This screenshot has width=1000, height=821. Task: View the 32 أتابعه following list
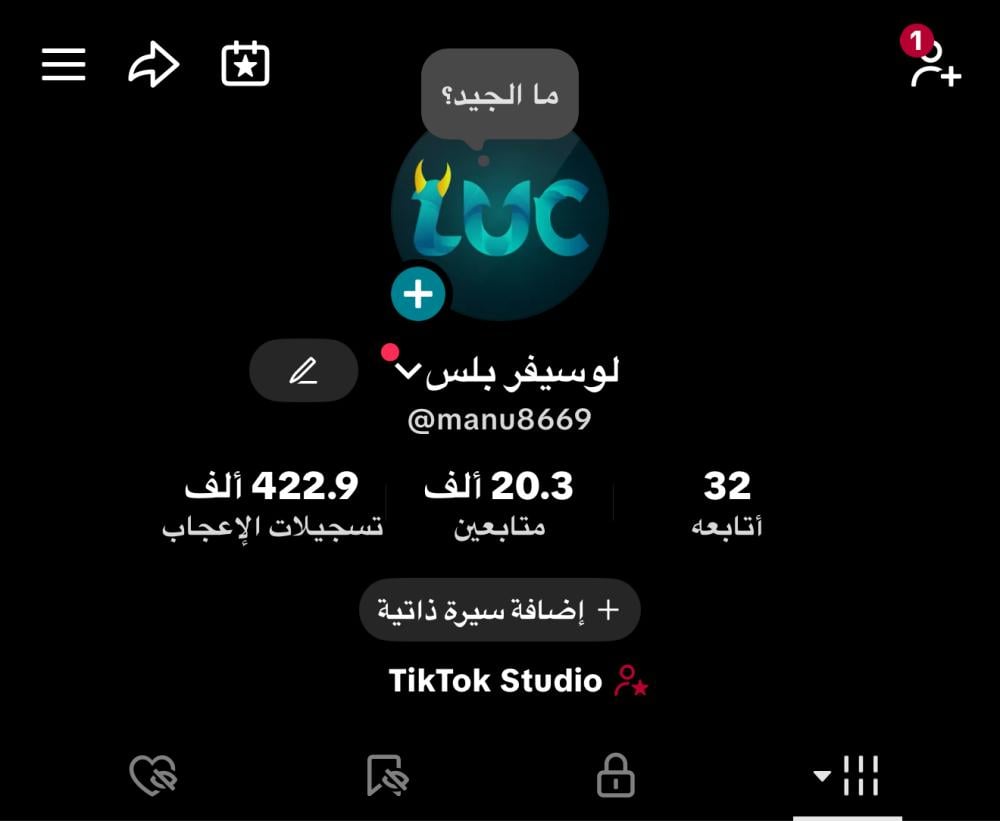tap(727, 503)
